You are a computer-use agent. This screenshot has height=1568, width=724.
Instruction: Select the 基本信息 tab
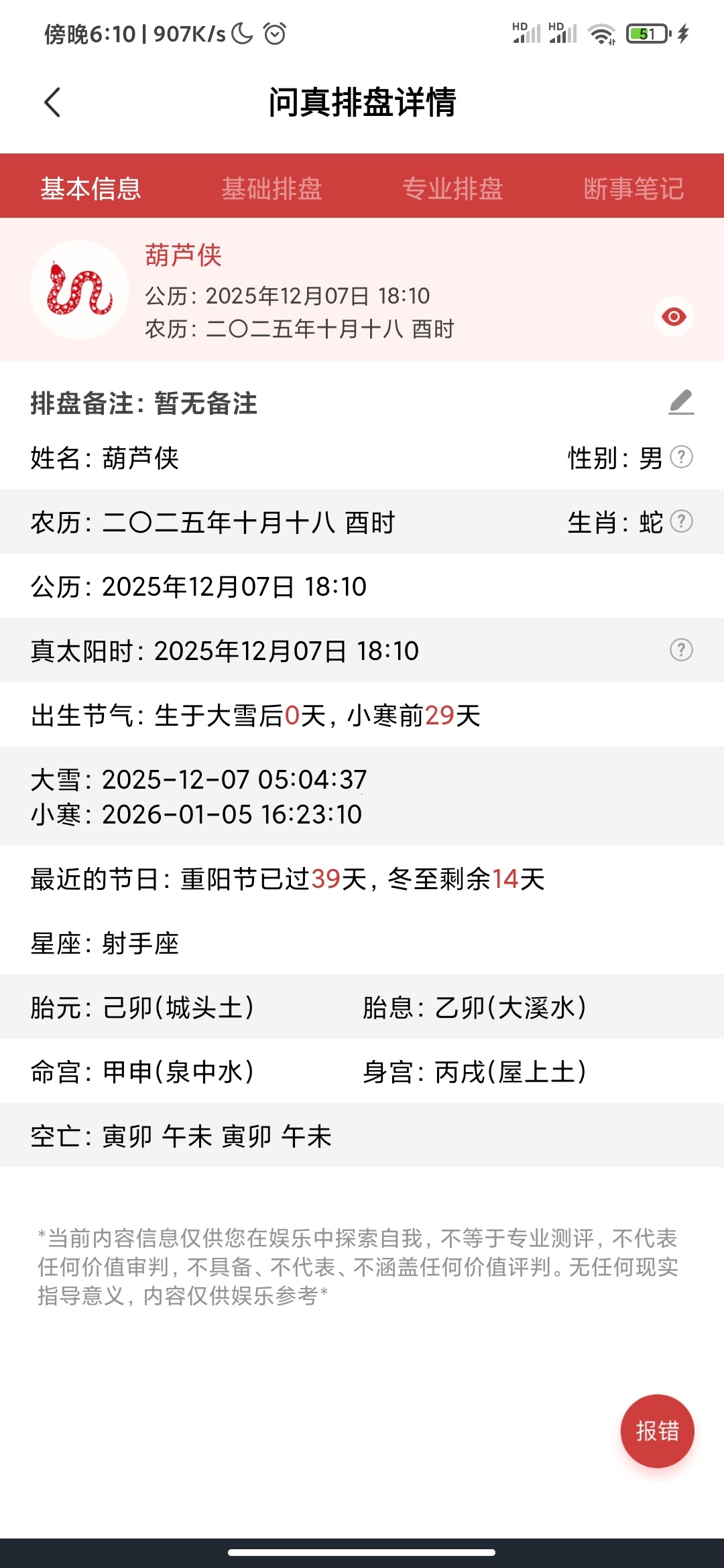tap(90, 188)
